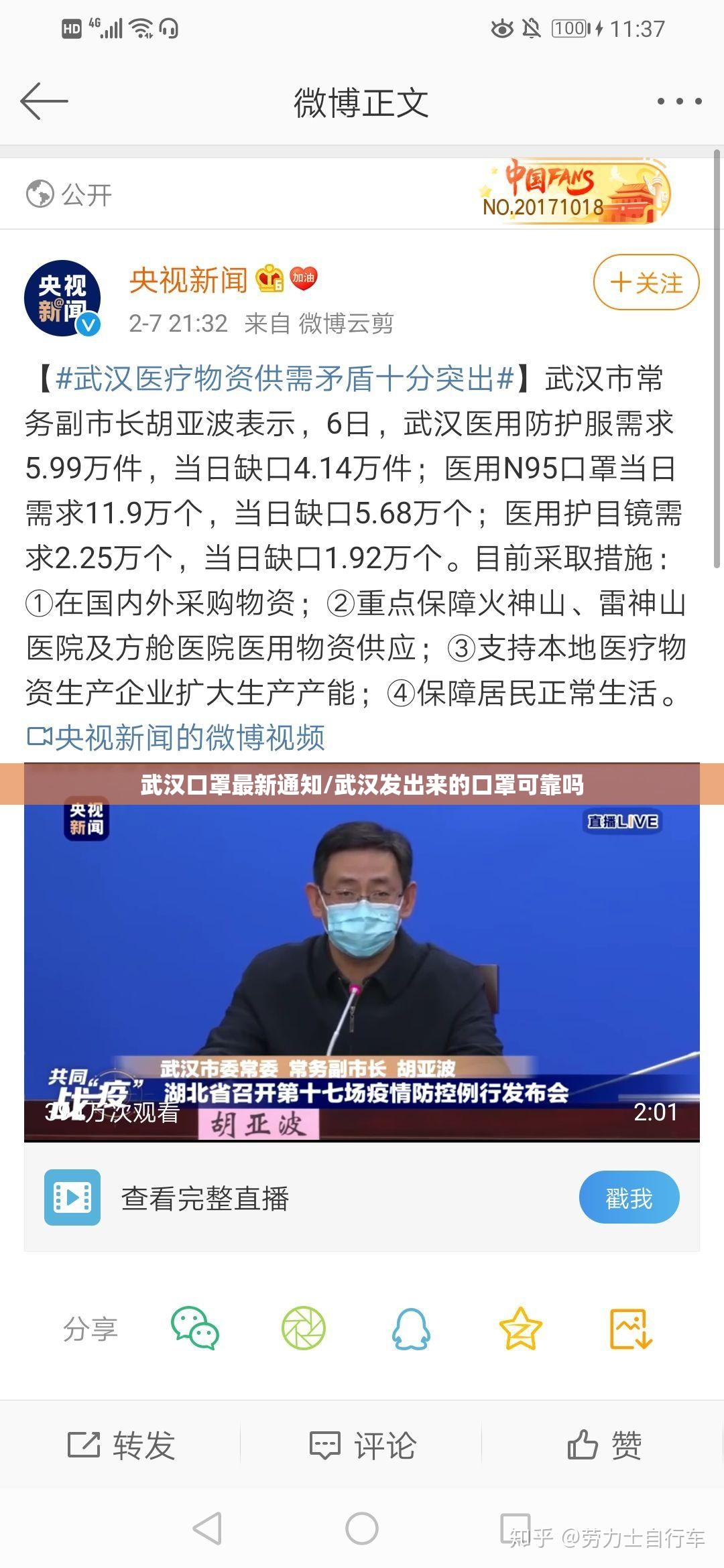Open the three-dot overflow menu
724x1568 pixels.
[679, 102]
